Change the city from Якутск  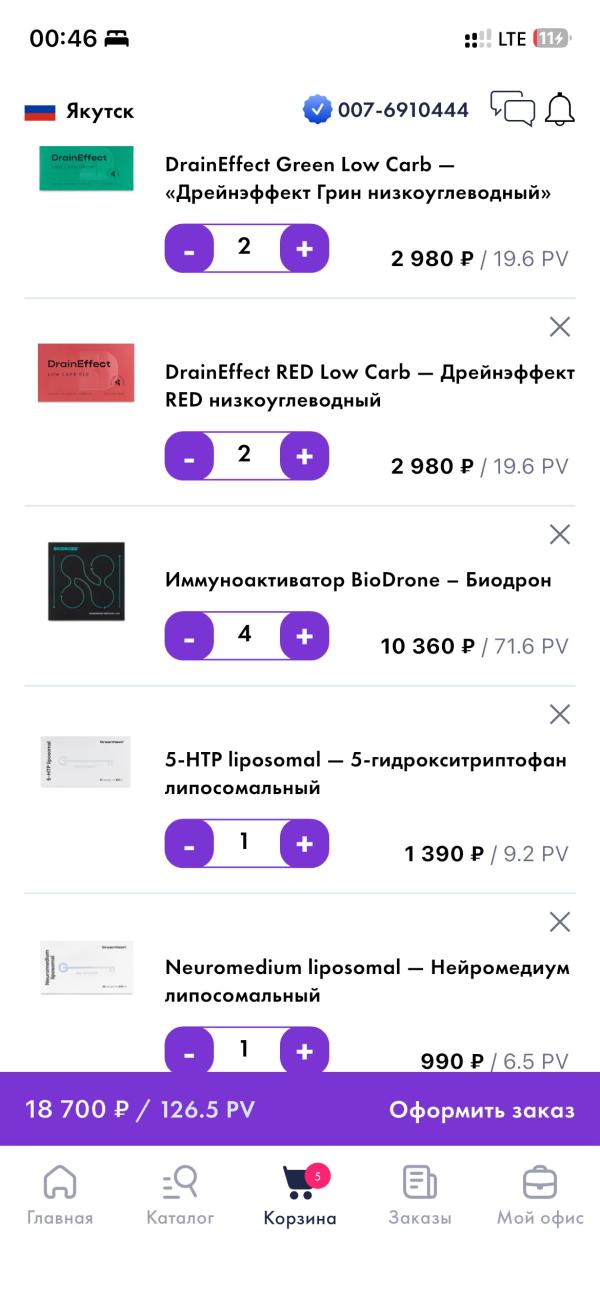click(x=80, y=111)
